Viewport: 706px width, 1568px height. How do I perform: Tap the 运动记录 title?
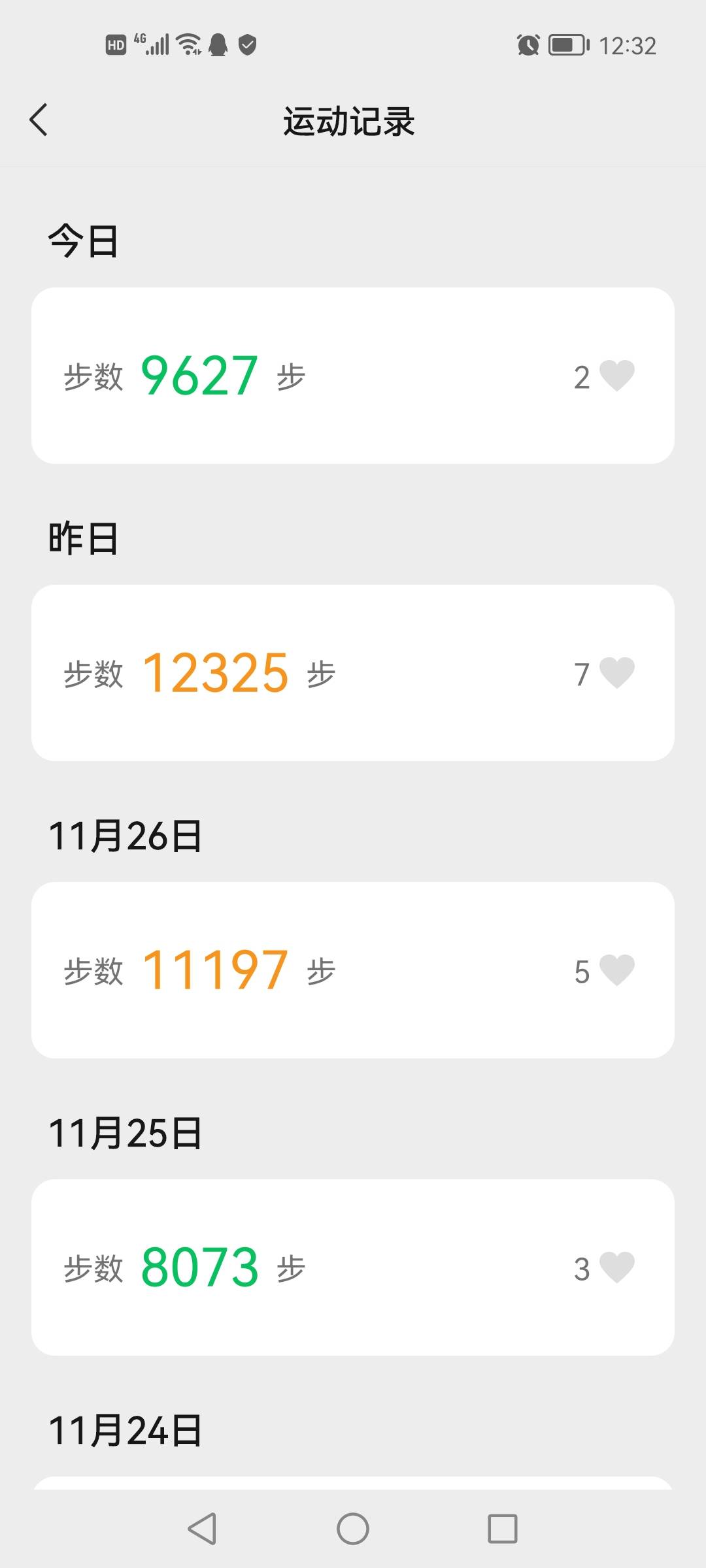click(x=351, y=121)
